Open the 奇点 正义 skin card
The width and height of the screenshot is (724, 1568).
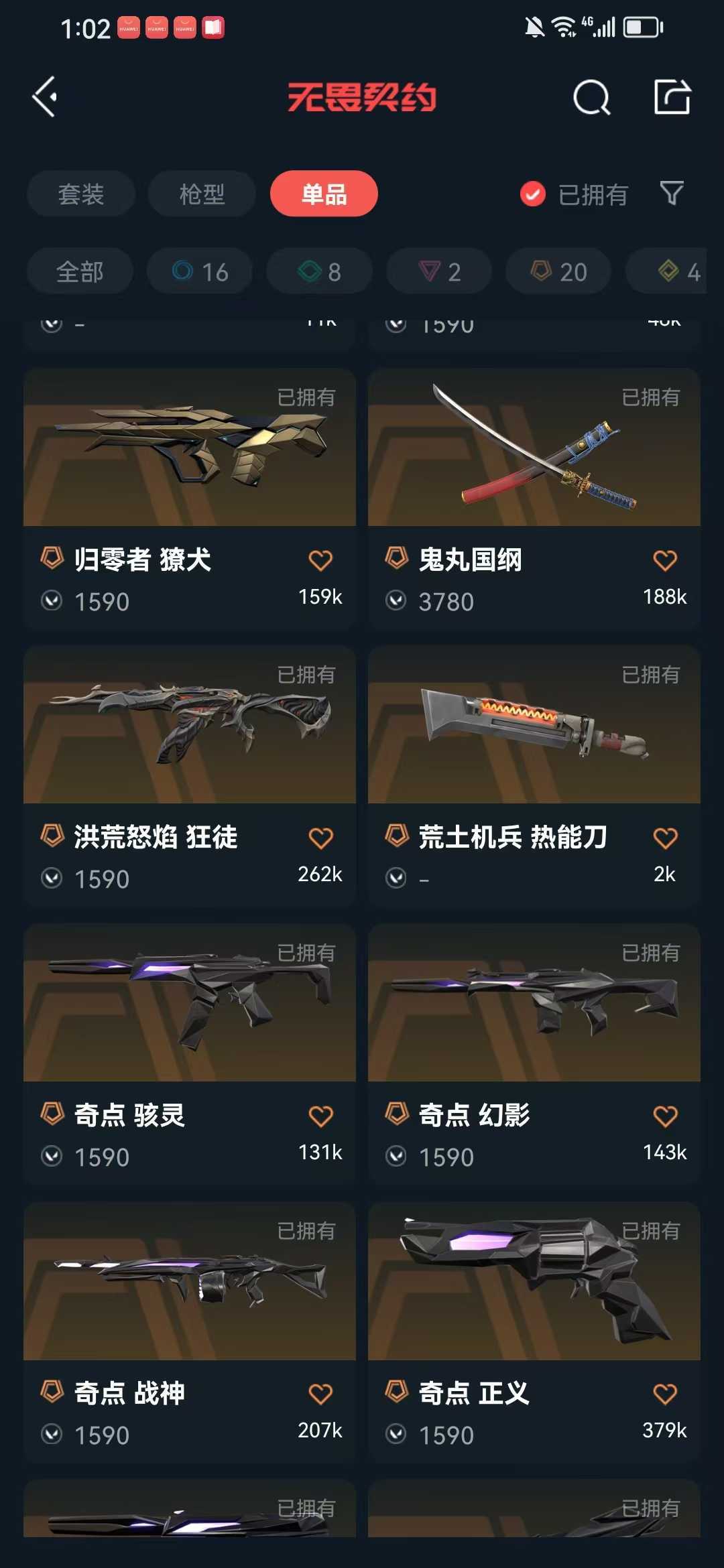coord(534,1333)
